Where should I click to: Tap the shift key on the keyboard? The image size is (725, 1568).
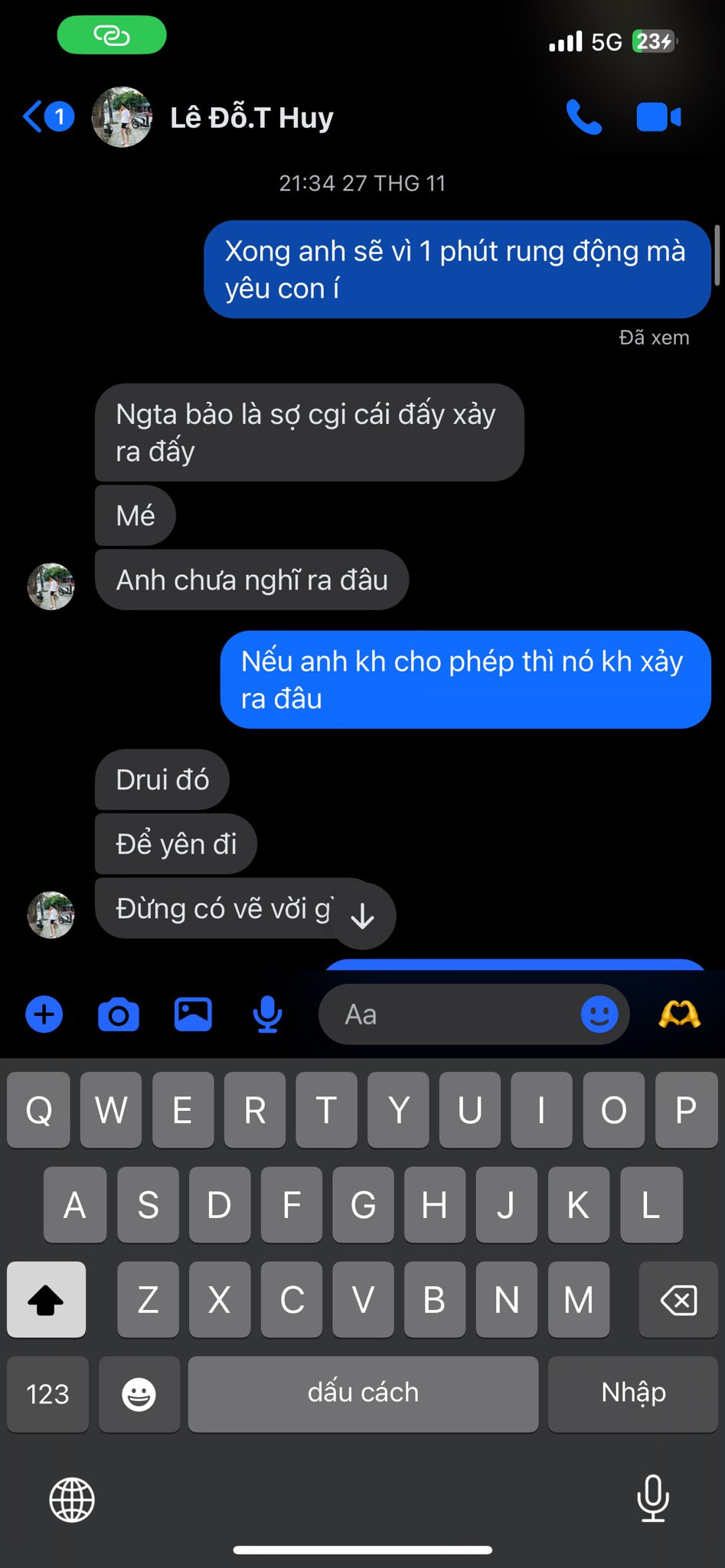click(46, 1300)
